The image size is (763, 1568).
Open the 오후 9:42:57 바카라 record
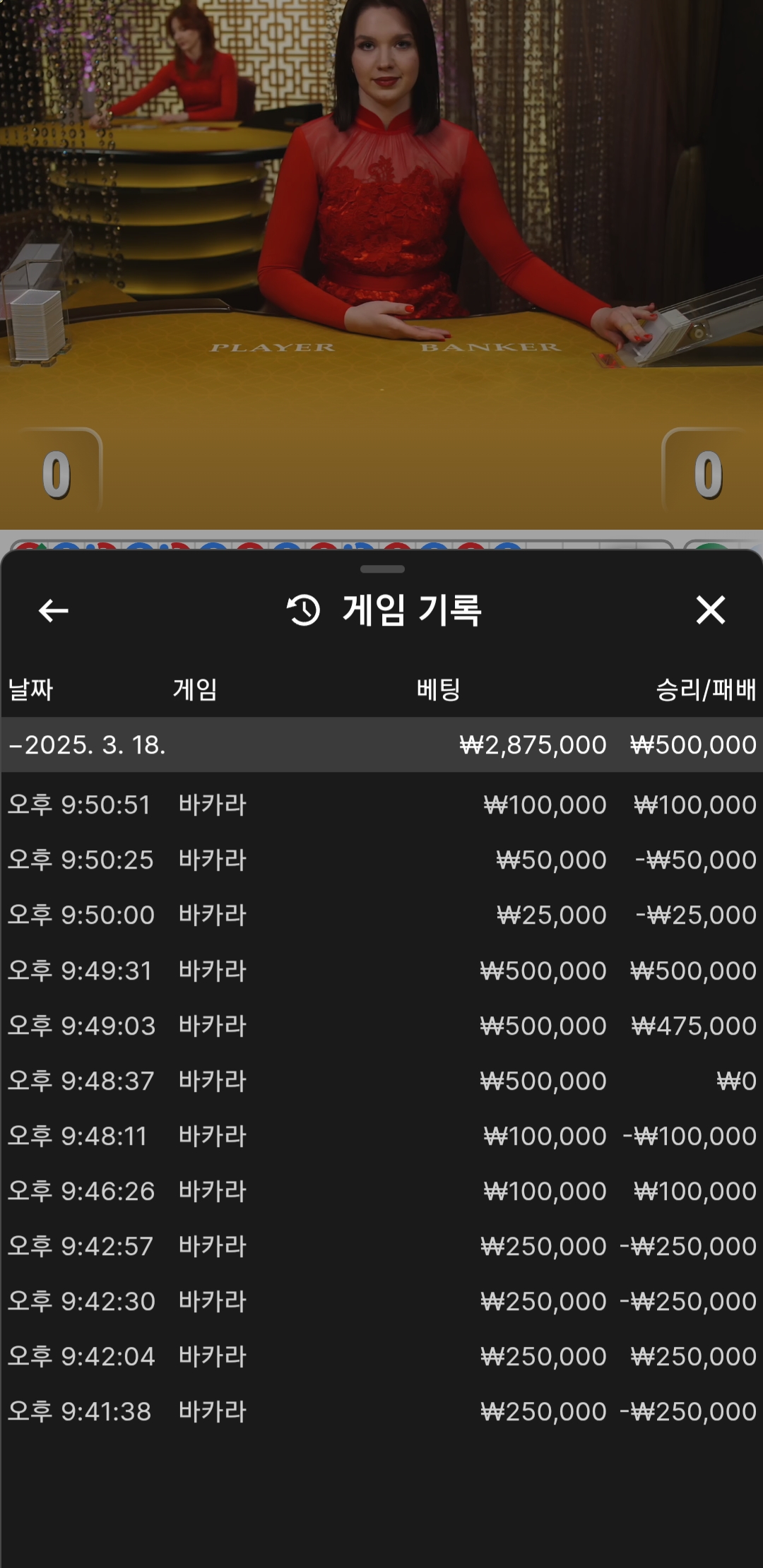coord(381,1246)
